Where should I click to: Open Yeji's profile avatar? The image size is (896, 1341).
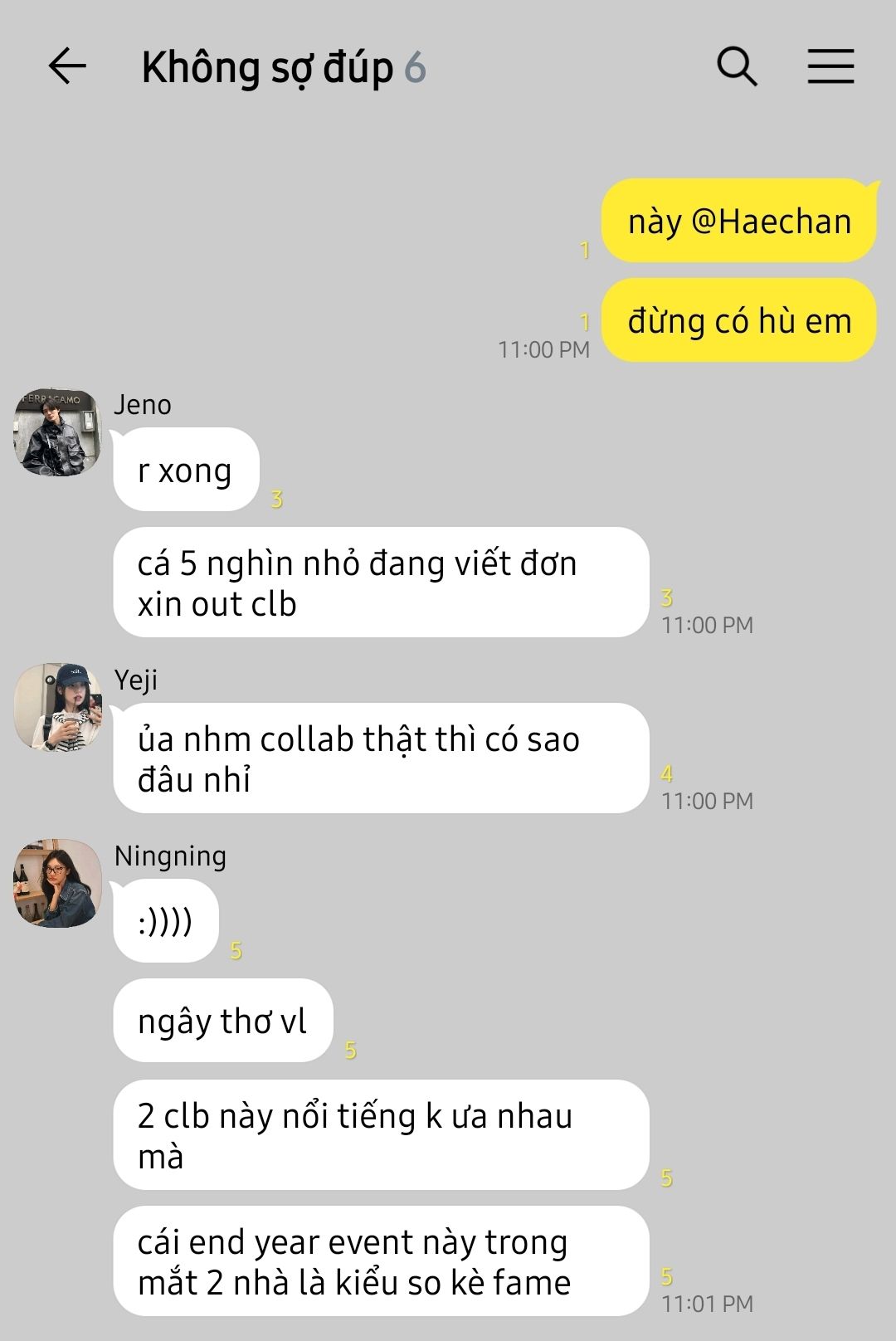57,708
